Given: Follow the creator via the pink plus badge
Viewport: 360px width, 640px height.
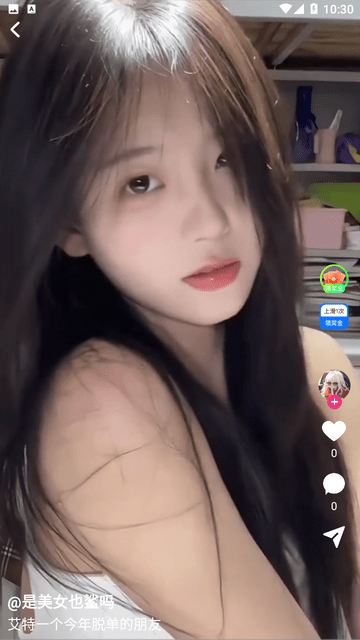Looking at the screenshot, I should coord(334,402).
